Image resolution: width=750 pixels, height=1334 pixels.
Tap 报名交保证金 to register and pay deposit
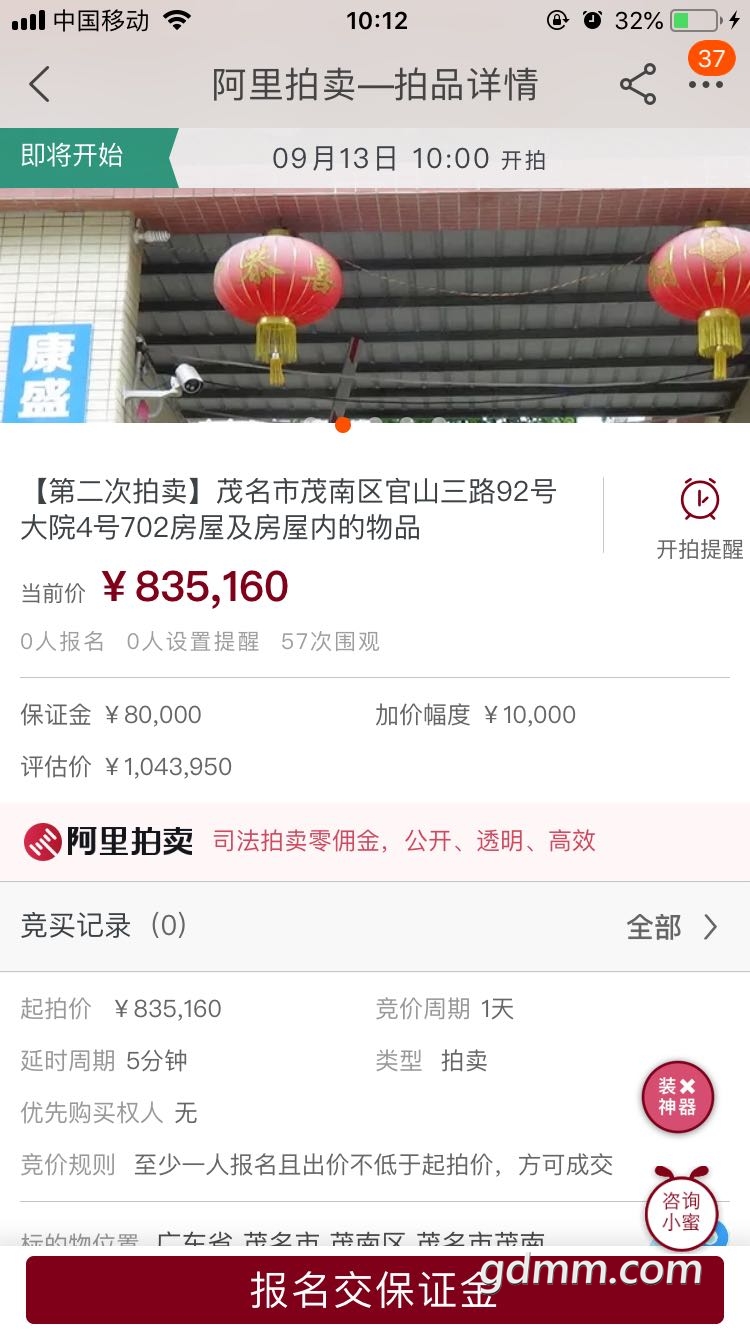pos(374,1290)
